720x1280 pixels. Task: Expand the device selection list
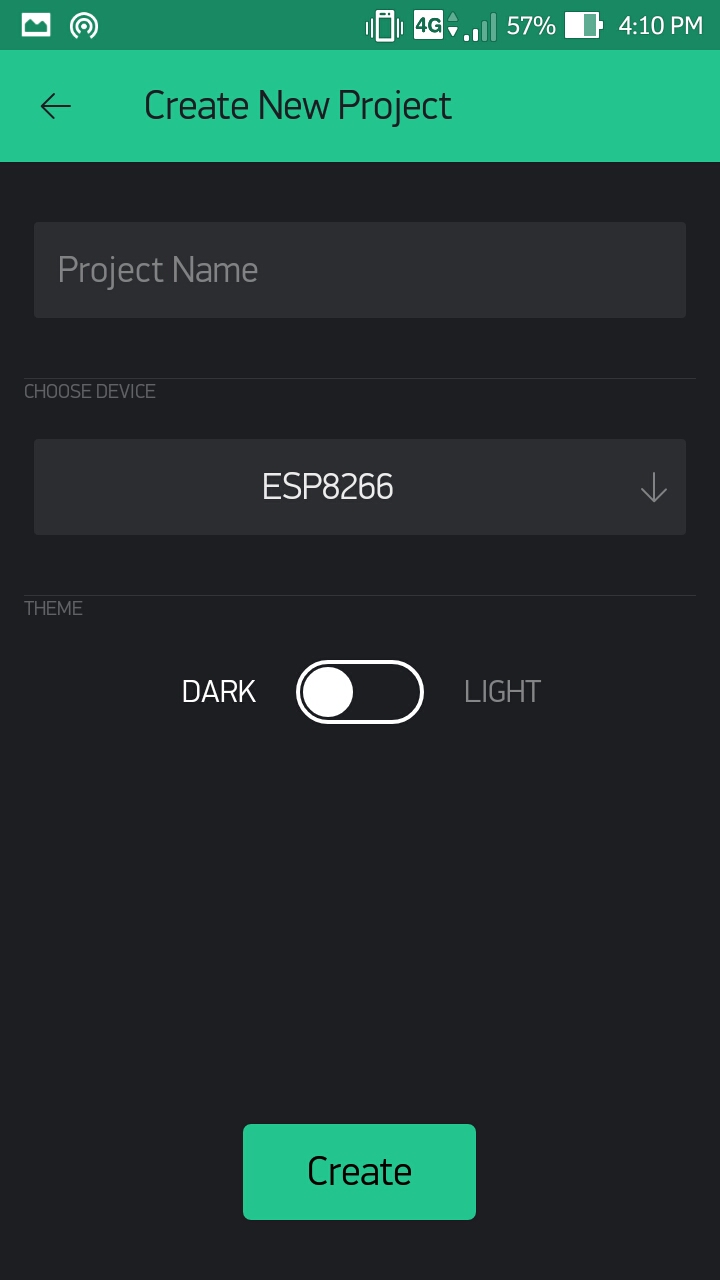360,487
